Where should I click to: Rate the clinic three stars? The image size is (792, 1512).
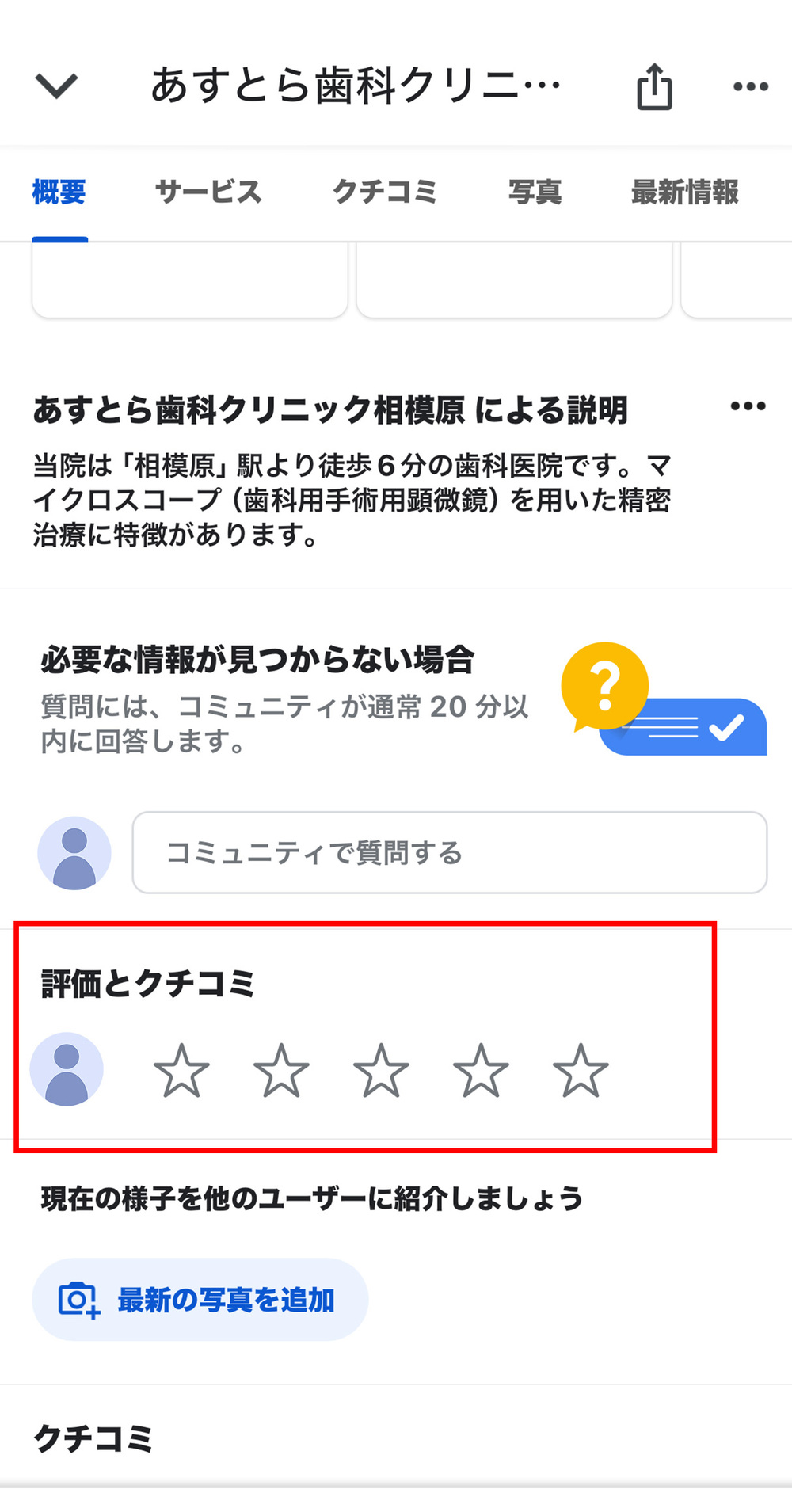tap(381, 1071)
